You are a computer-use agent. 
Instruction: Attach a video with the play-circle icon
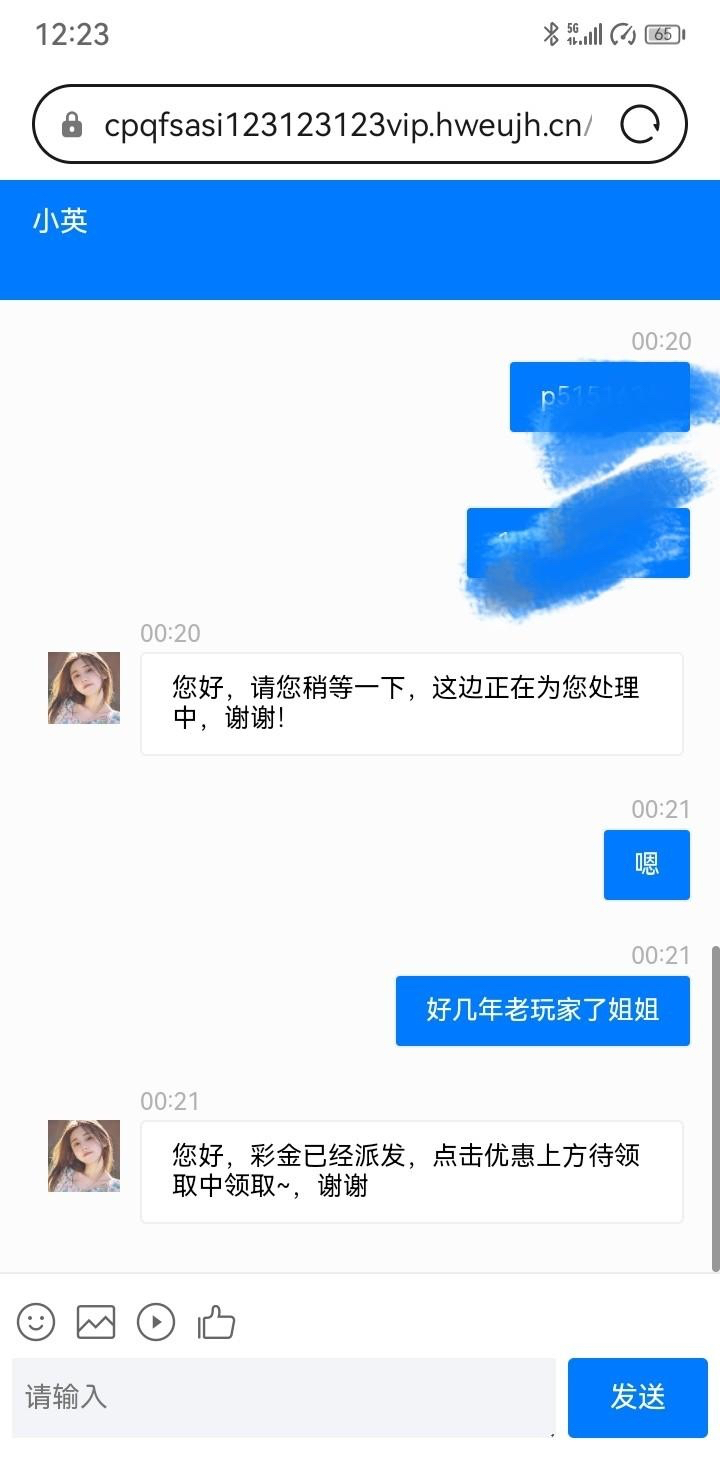click(x=156, y=1322)
